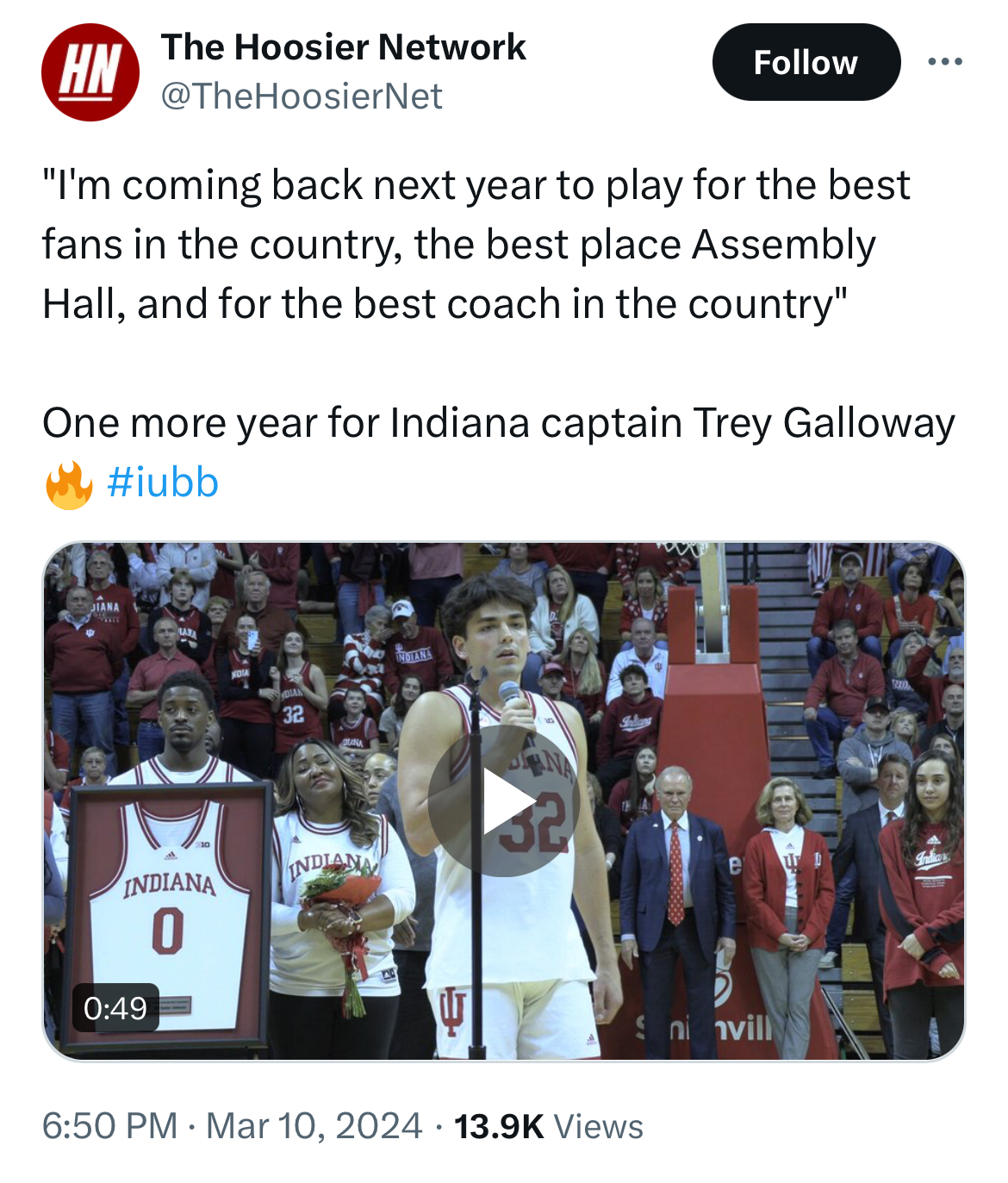Open the #iubb hashtag

coord(163,482)
